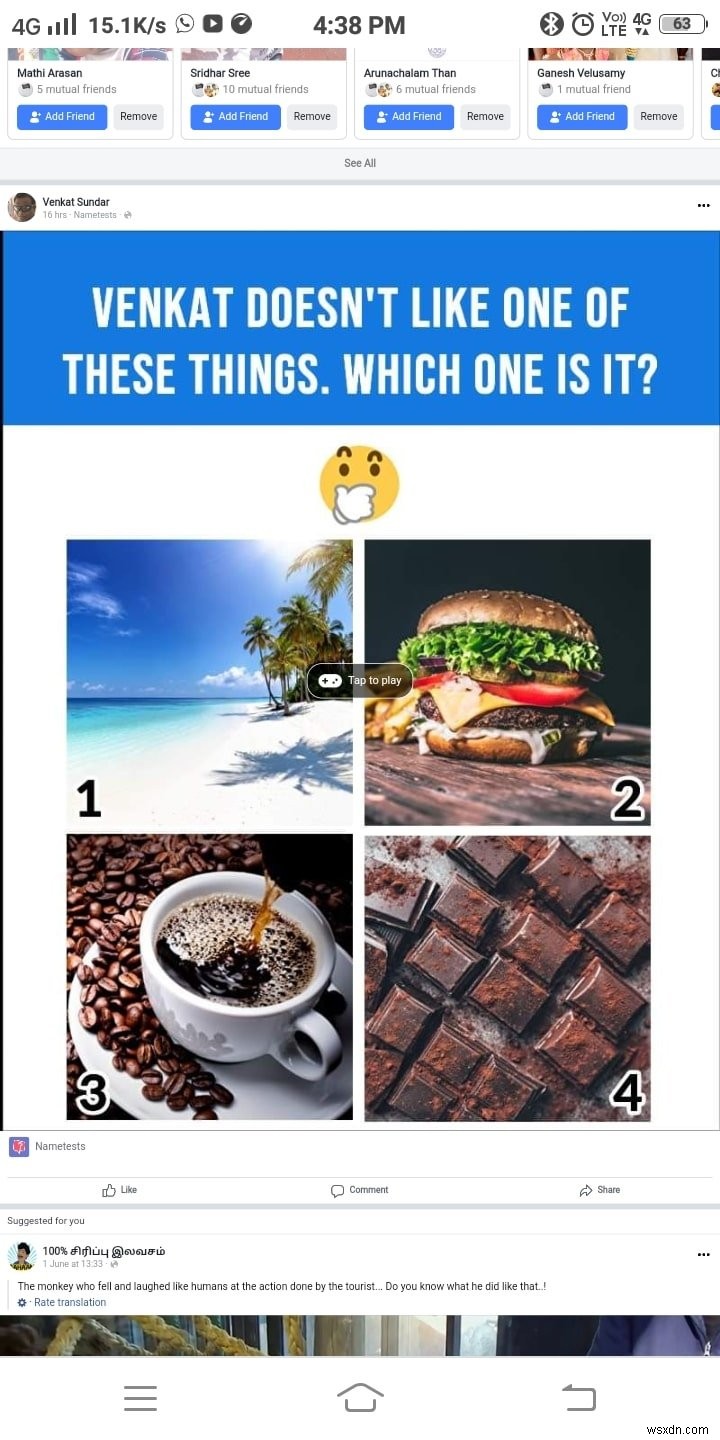Like Venkat Sundar's post
This screenshot has height=1440, width=720.
(x=120, y=1190)
